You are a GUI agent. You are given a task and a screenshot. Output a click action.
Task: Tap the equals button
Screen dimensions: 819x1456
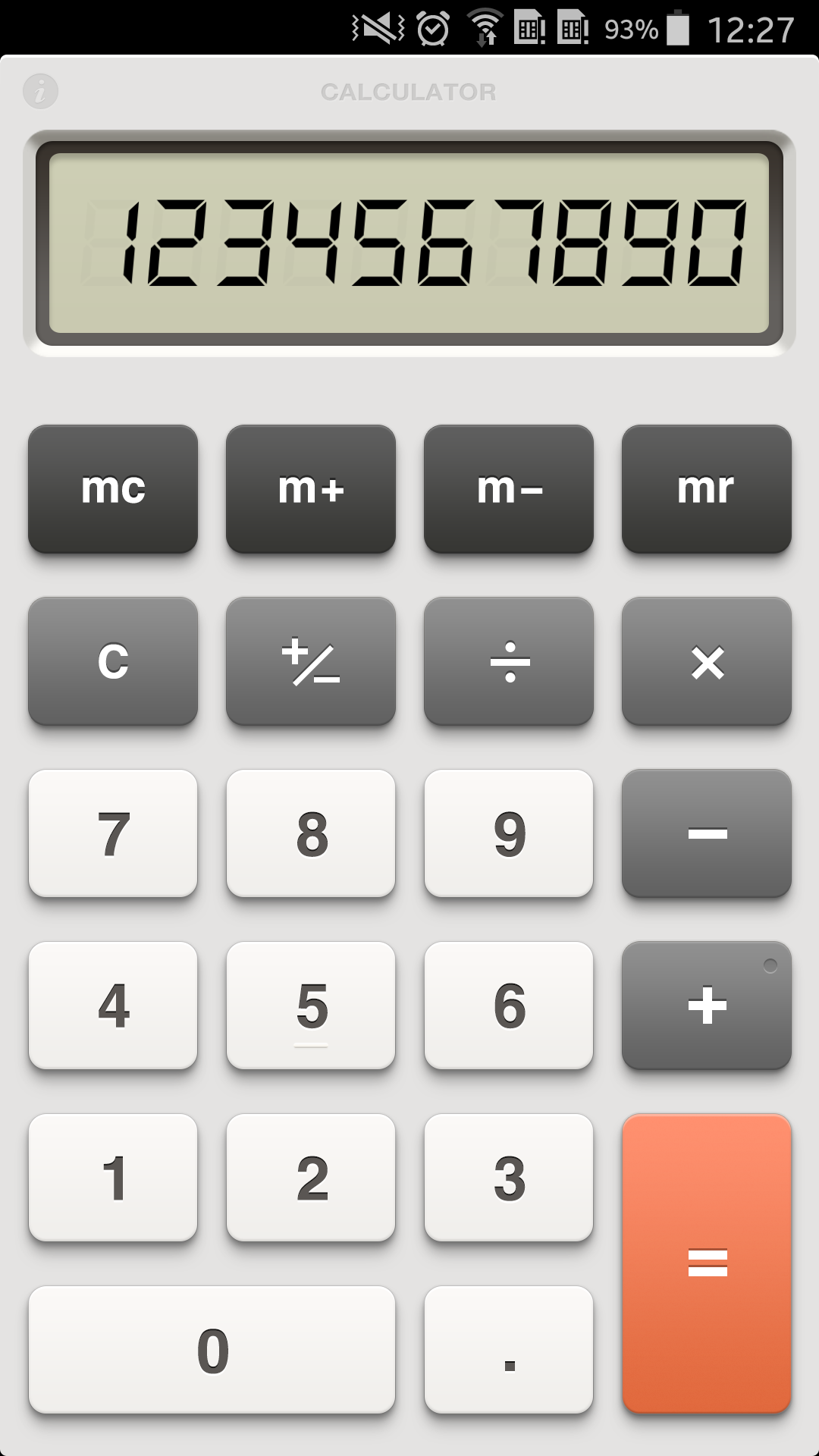(706, 1263)
